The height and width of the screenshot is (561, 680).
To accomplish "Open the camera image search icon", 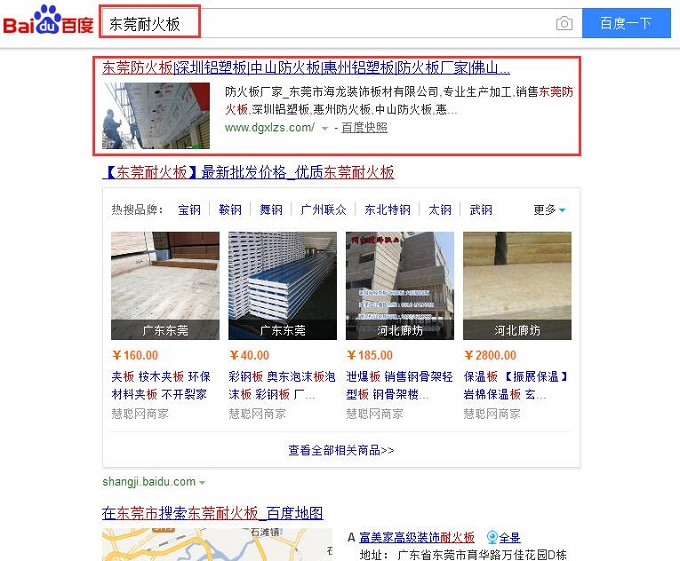I will [x=564, y=23].
